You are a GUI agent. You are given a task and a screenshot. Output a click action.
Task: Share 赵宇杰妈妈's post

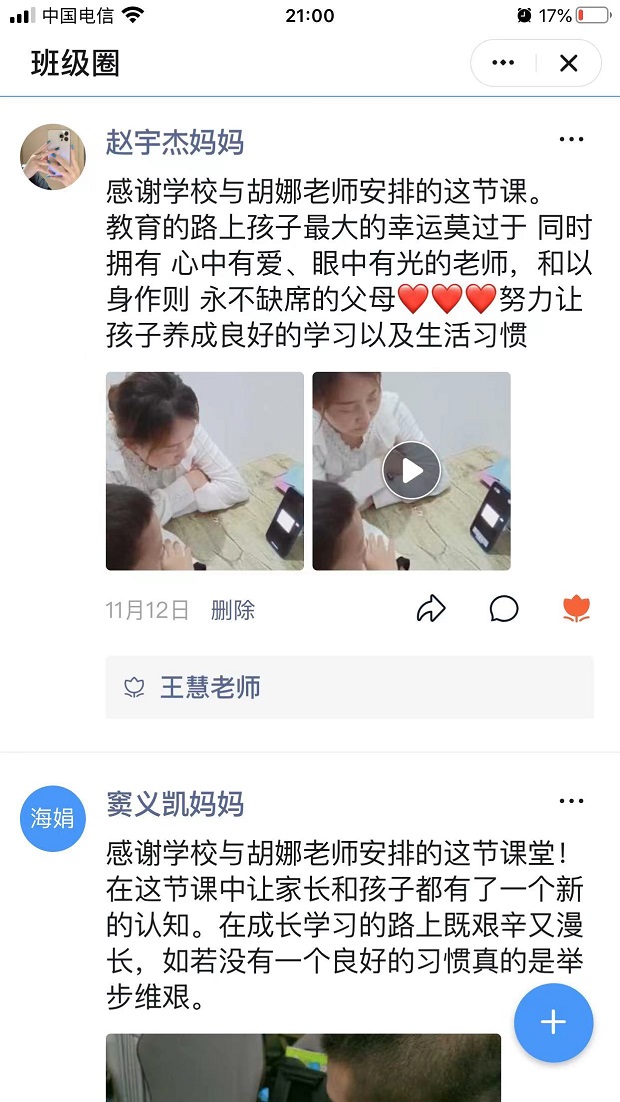pyautogui.click(x=430, y=609)
